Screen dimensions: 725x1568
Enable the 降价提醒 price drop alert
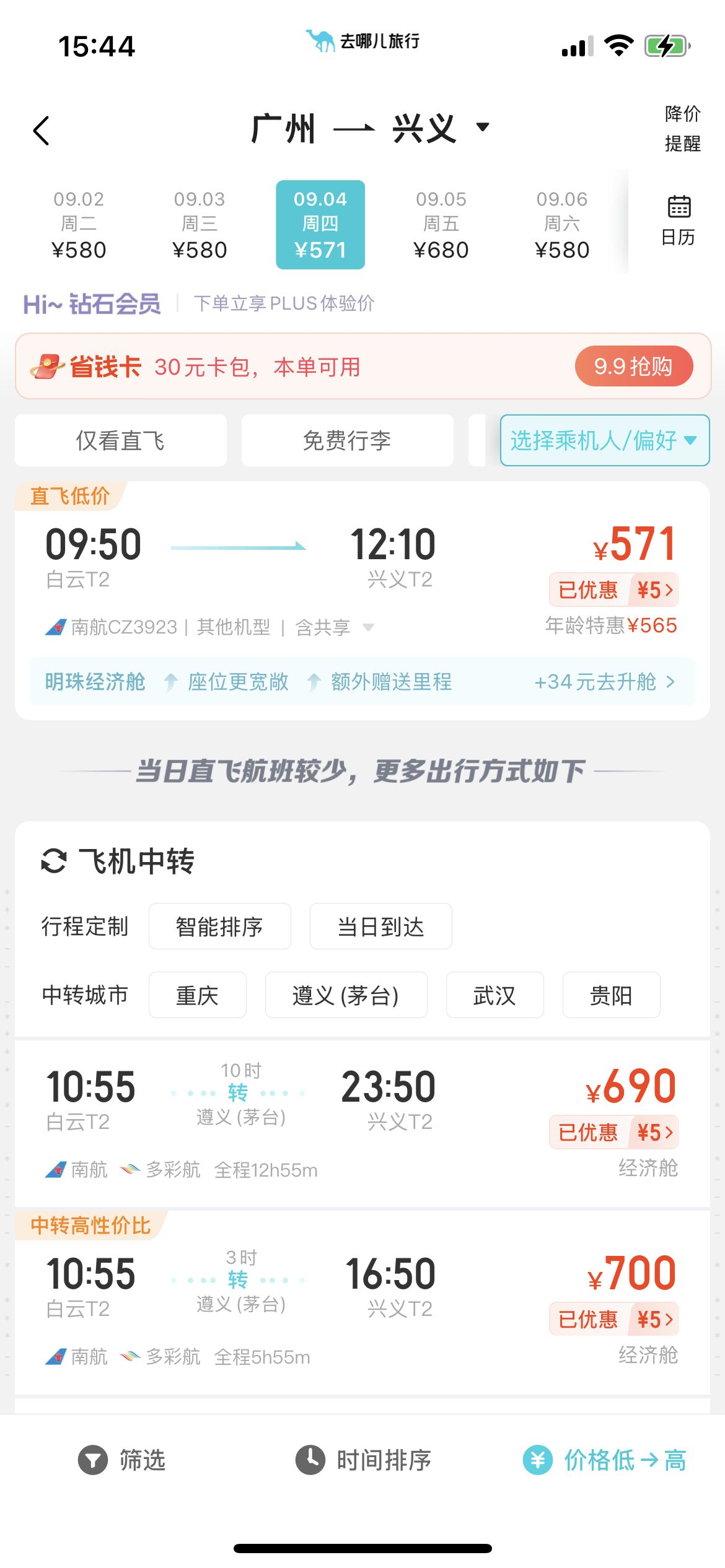pos(682,129)
